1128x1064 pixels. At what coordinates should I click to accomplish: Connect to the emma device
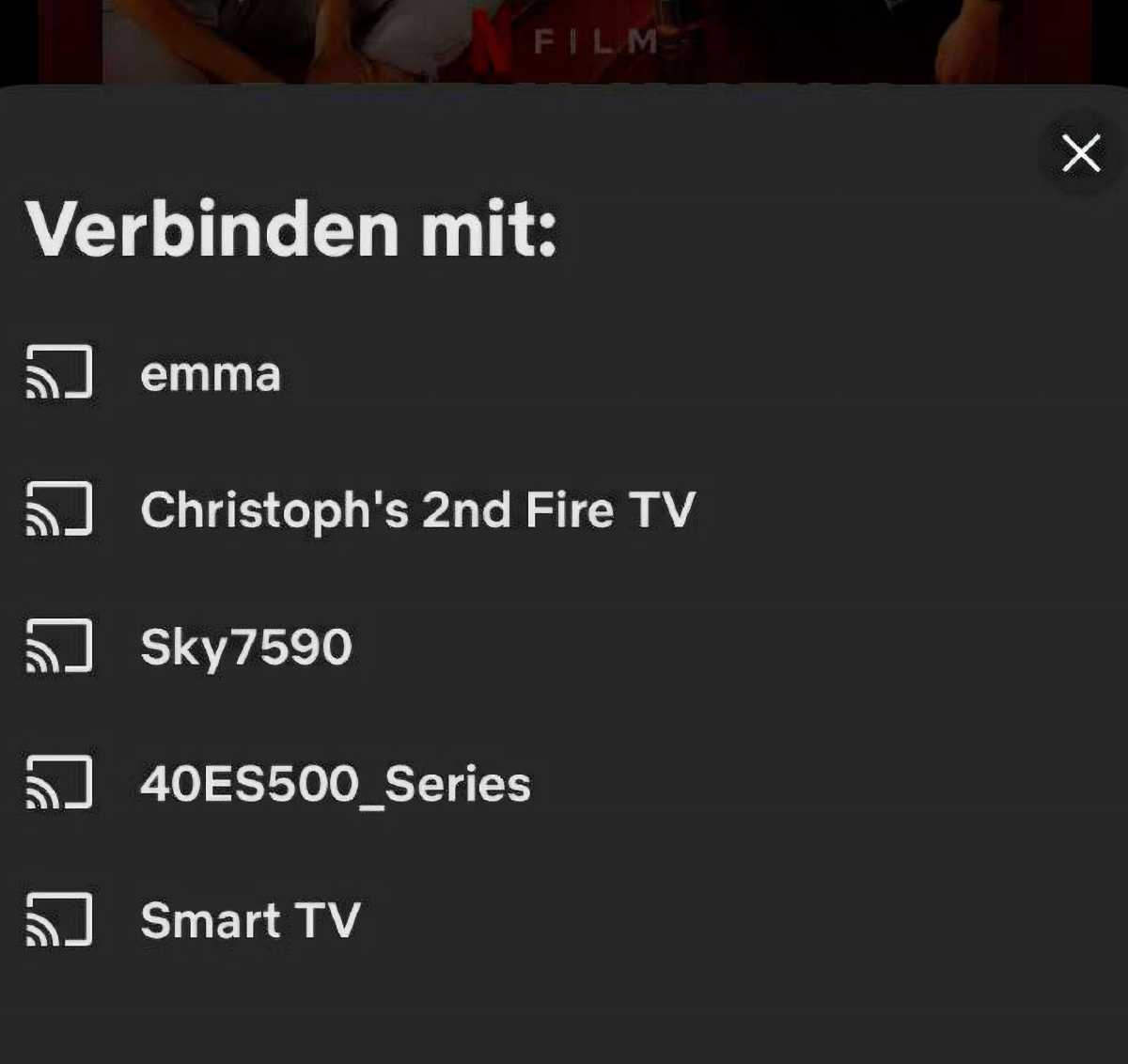(x=210, y=374)
